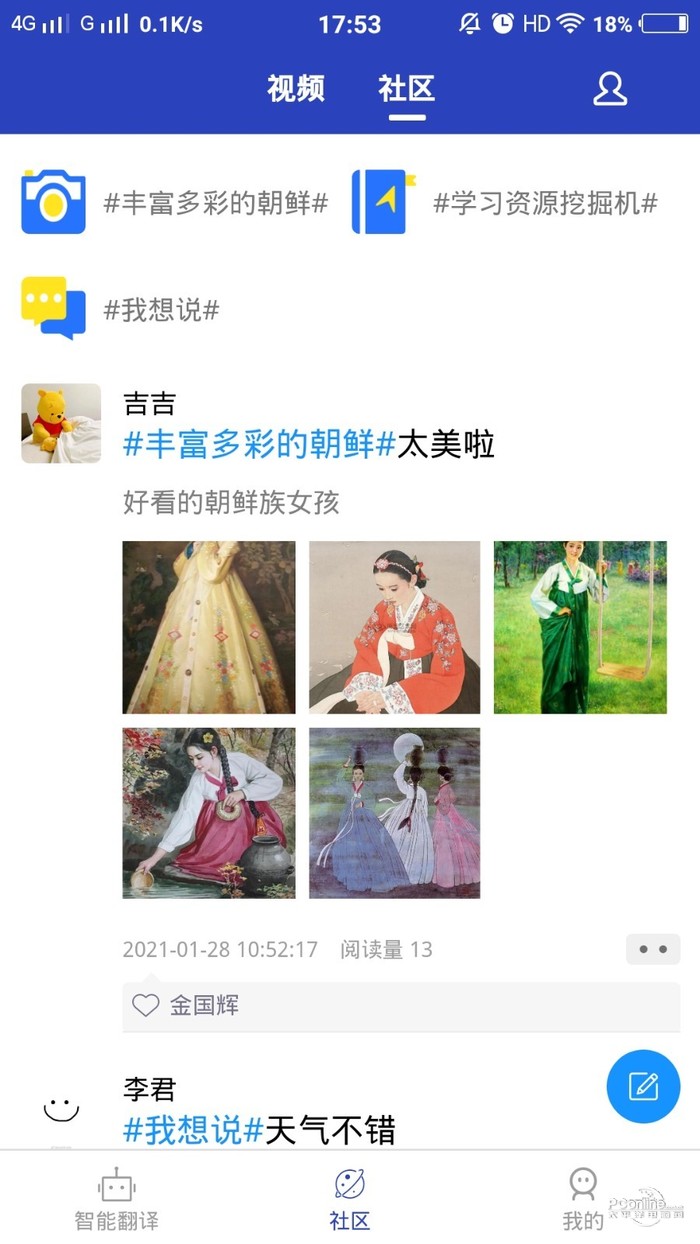Open 吉吉's Winnie the Pooh avatar
The image size is (700, 1244).
coord(61,423)
